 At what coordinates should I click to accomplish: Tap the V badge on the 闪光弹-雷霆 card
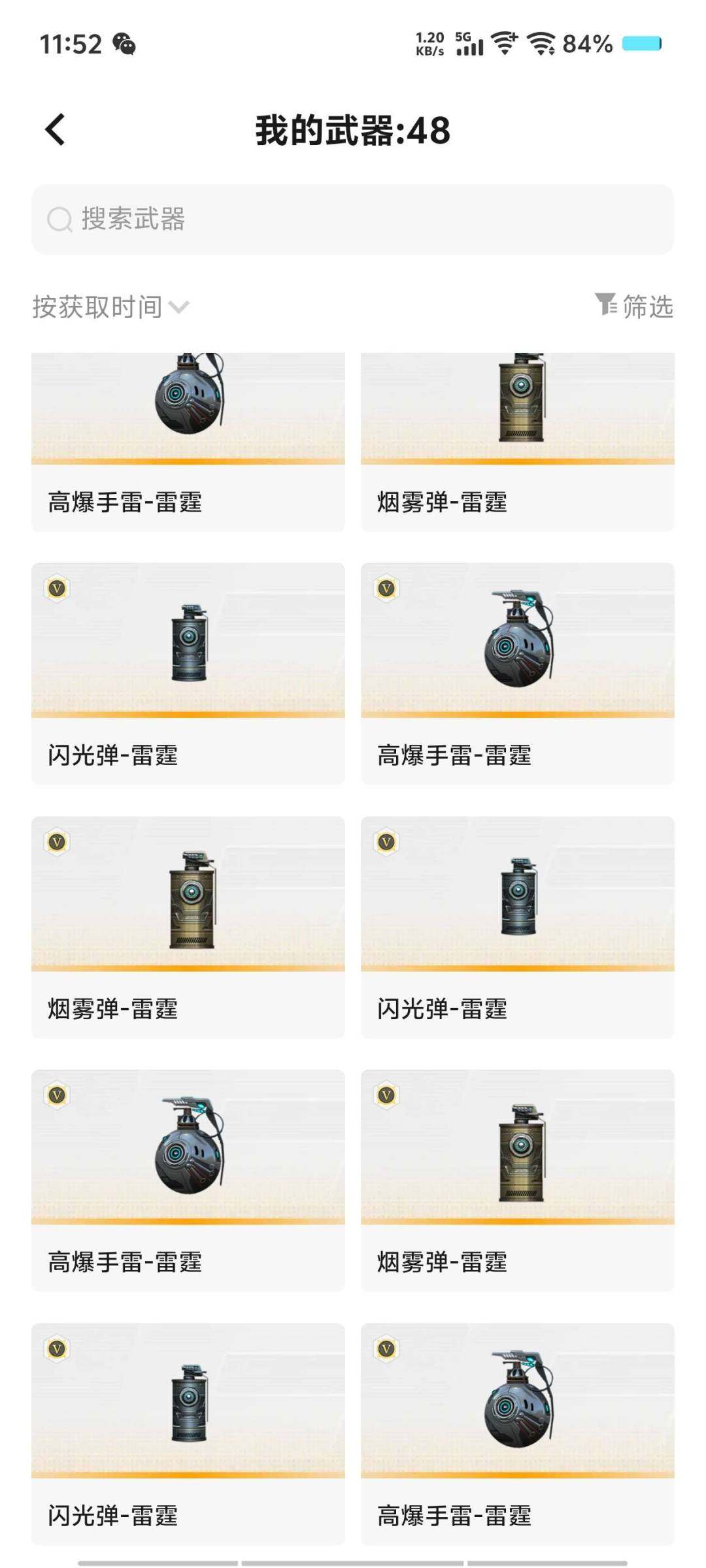coord(56,589)
